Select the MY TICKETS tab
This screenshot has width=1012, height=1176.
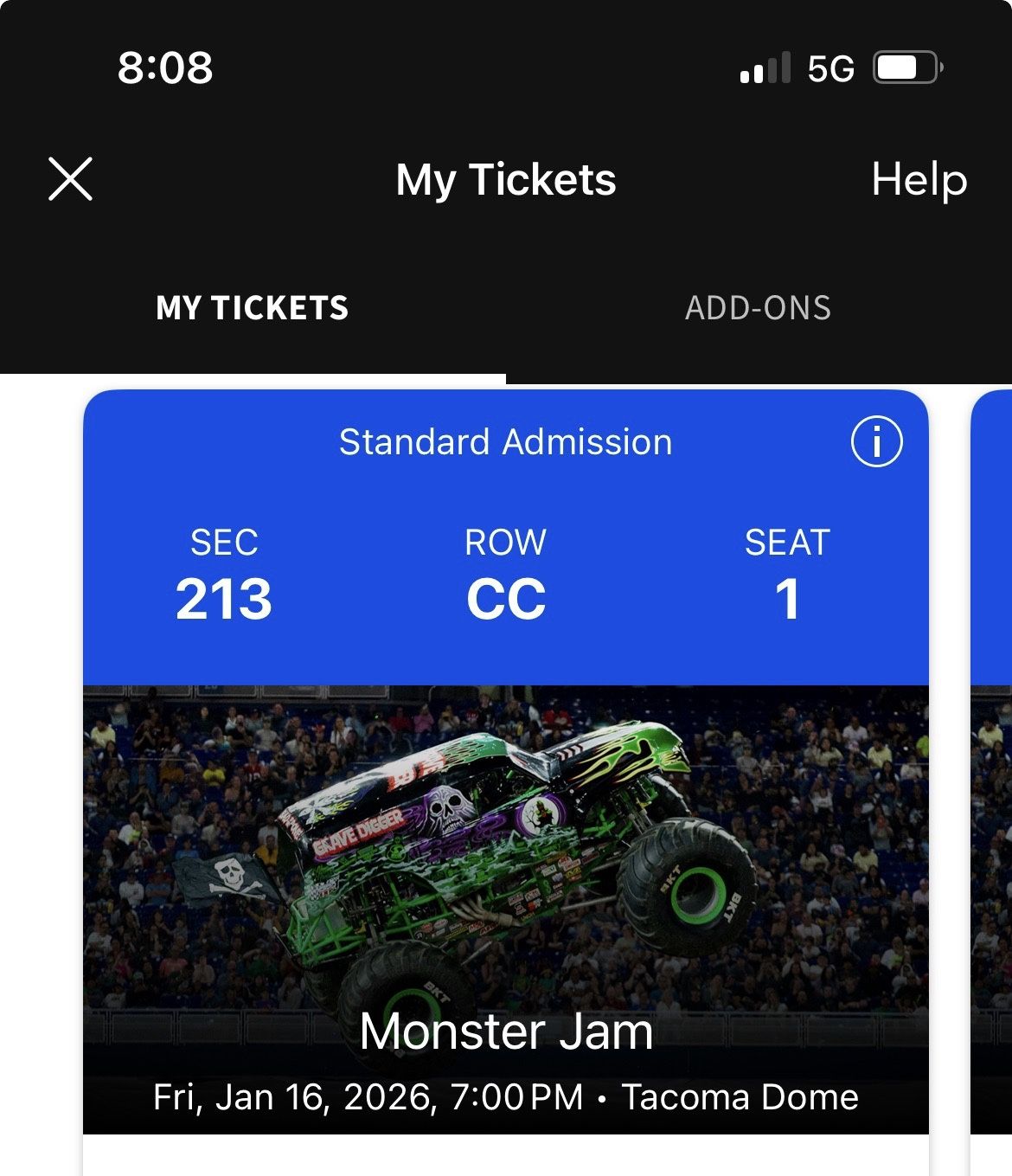click(253, 308)
